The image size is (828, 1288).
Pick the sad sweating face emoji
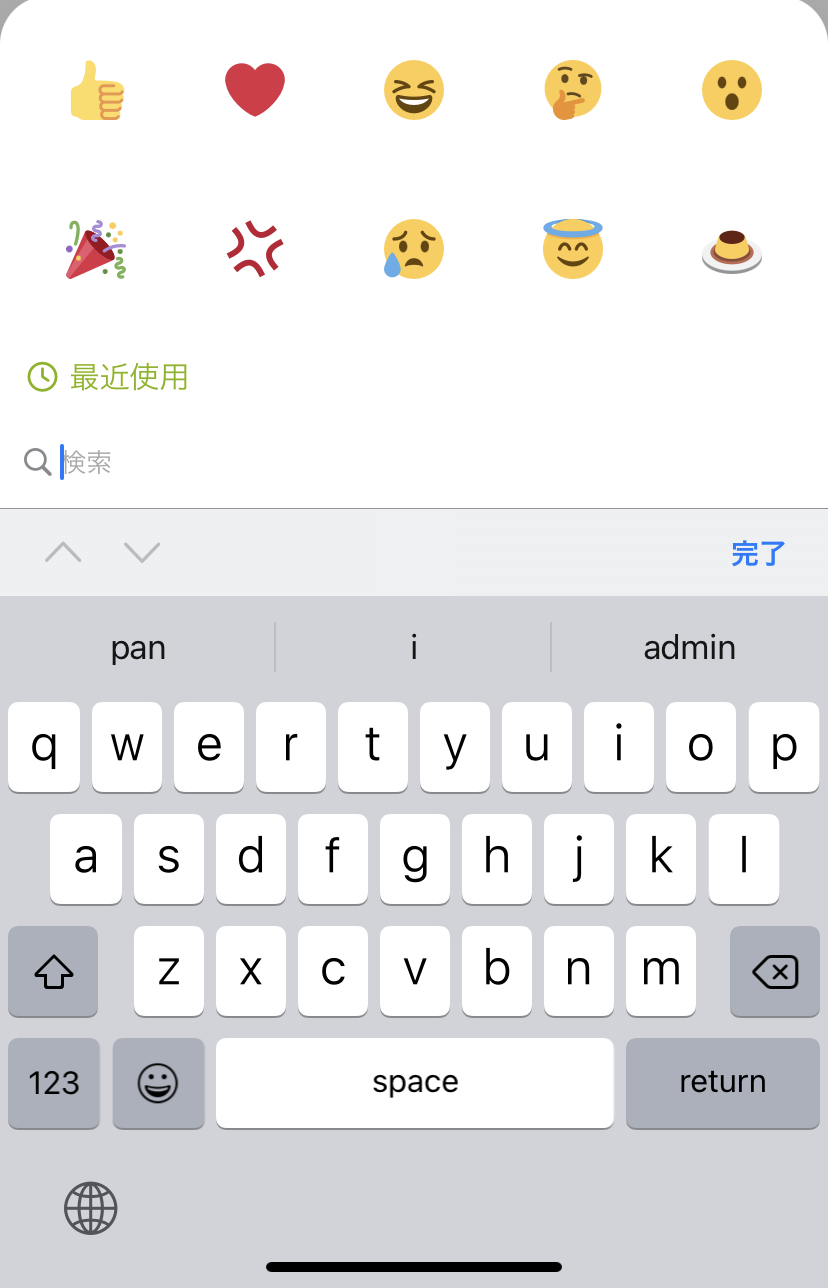414,249
